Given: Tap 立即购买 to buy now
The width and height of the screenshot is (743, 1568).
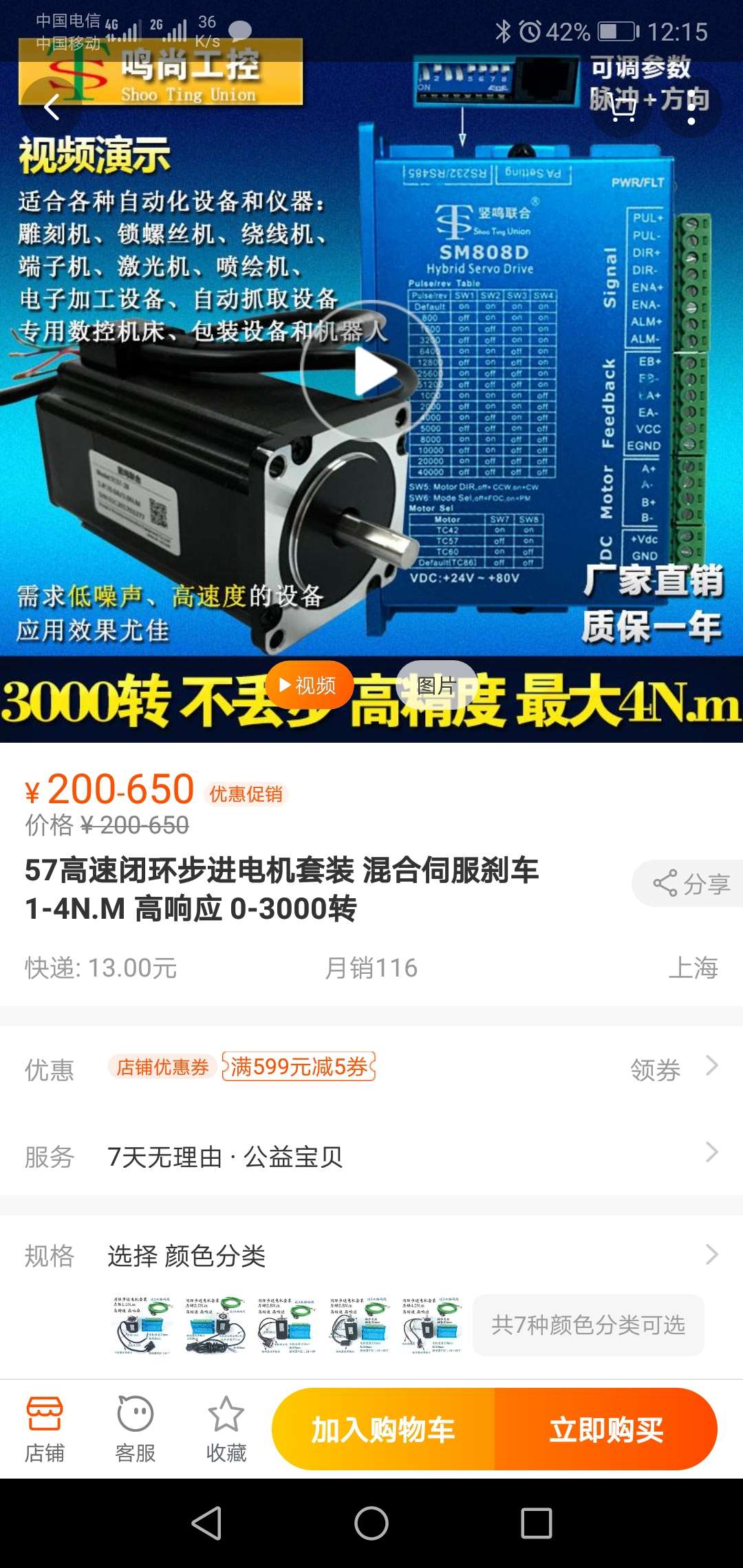Looking at the screenshot, I should tap(606, 1430).
